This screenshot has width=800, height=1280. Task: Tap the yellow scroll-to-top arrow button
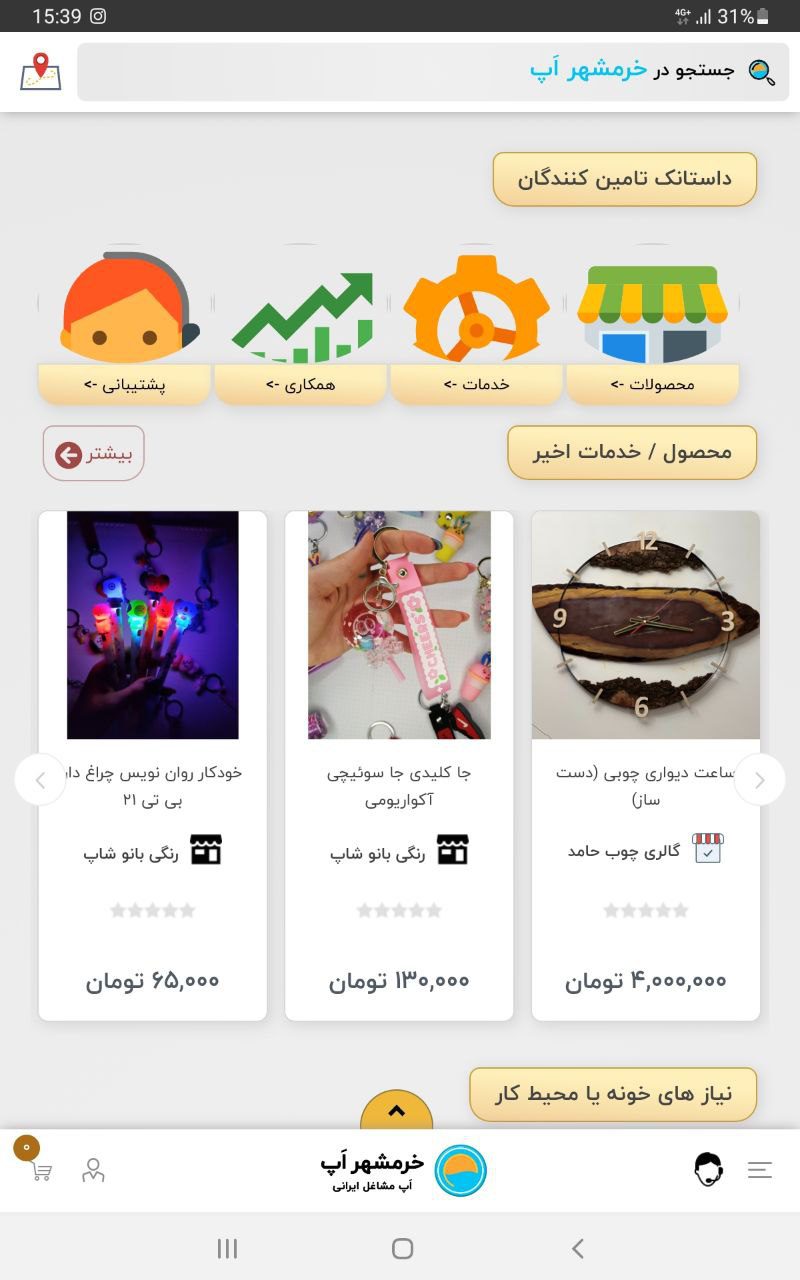(x=396, y=1110)
